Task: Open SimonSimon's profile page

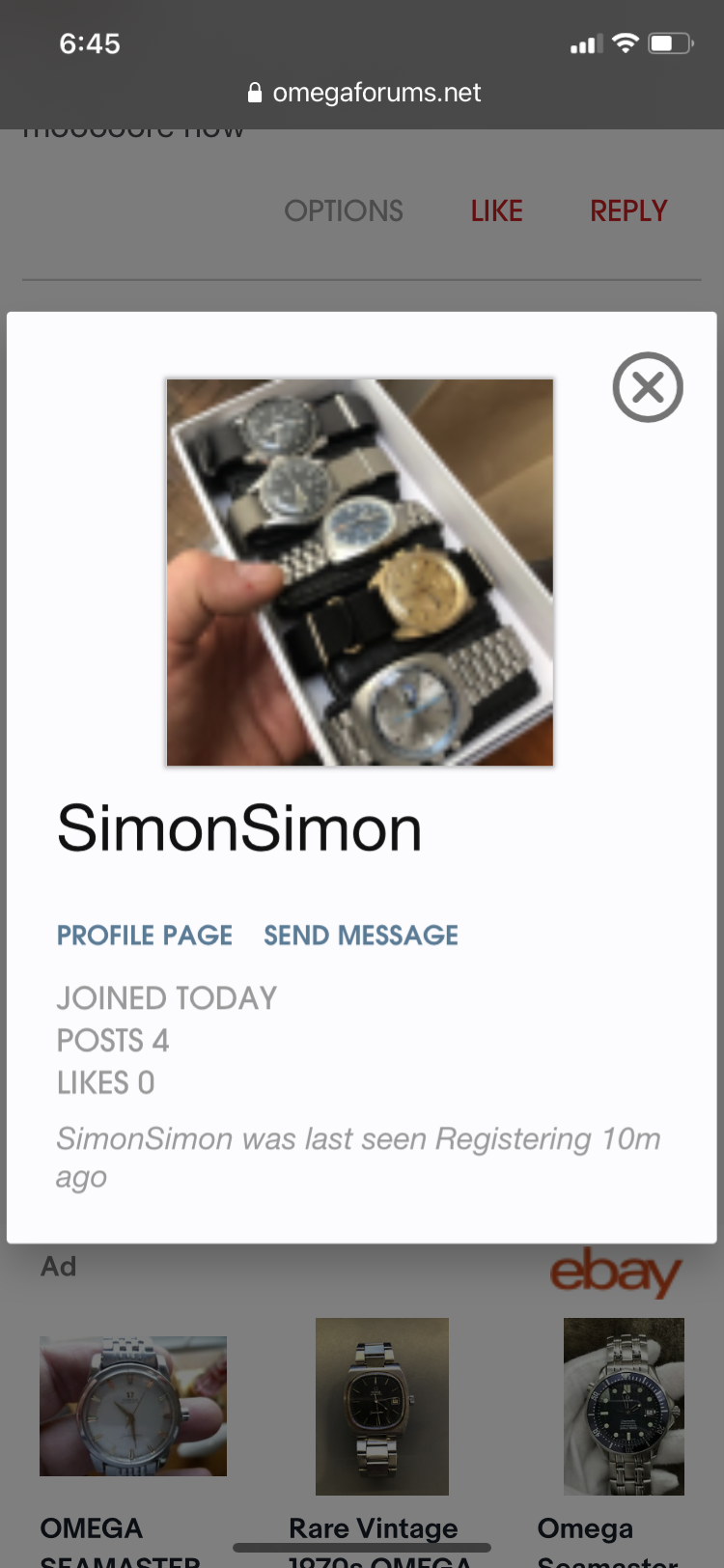Action: click(x=145, y=935)
